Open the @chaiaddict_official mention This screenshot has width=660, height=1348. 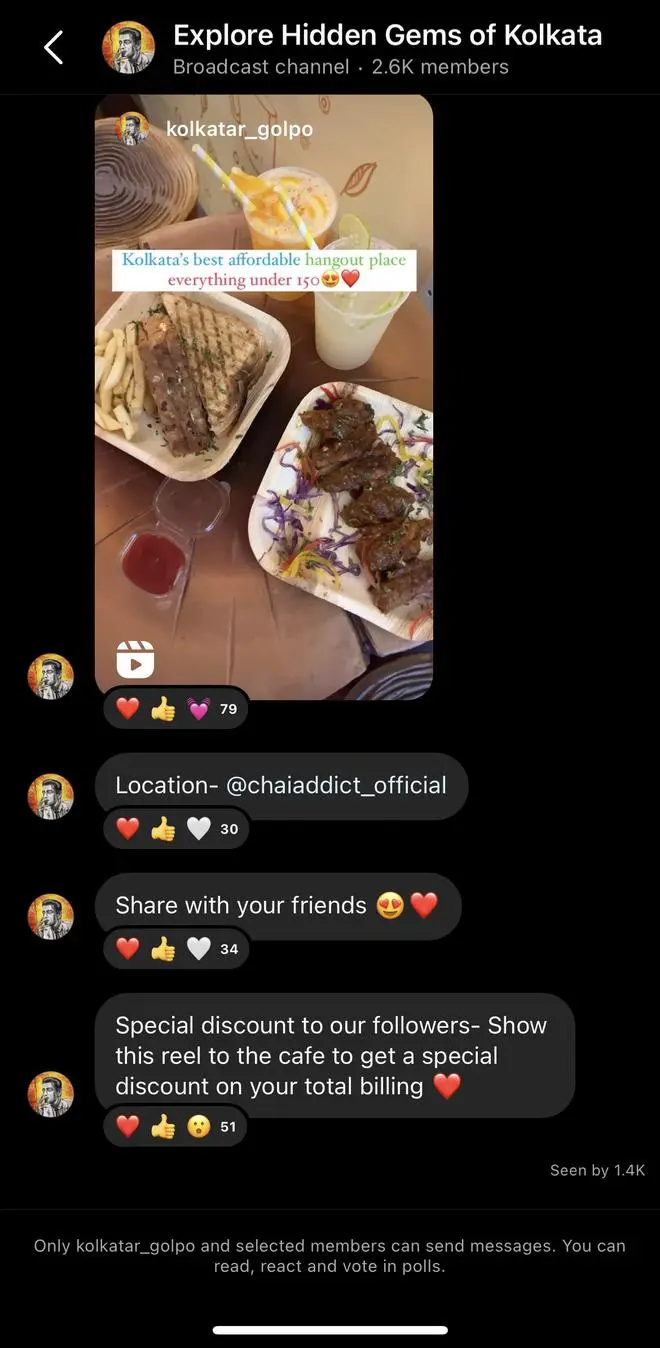click(x=336, y=785)
